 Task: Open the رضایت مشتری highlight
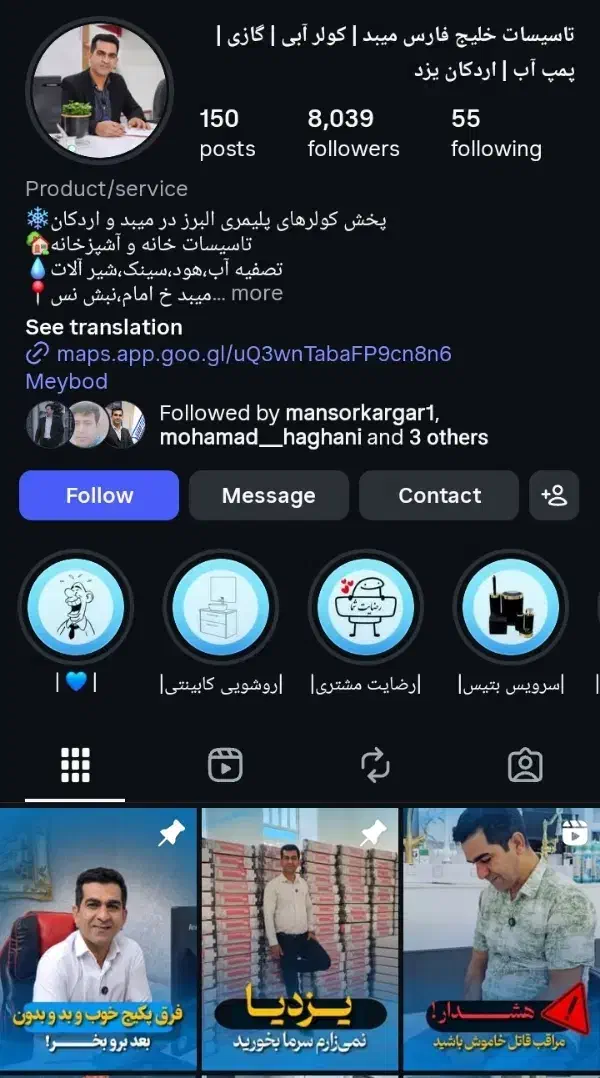[x=365, y=607]
